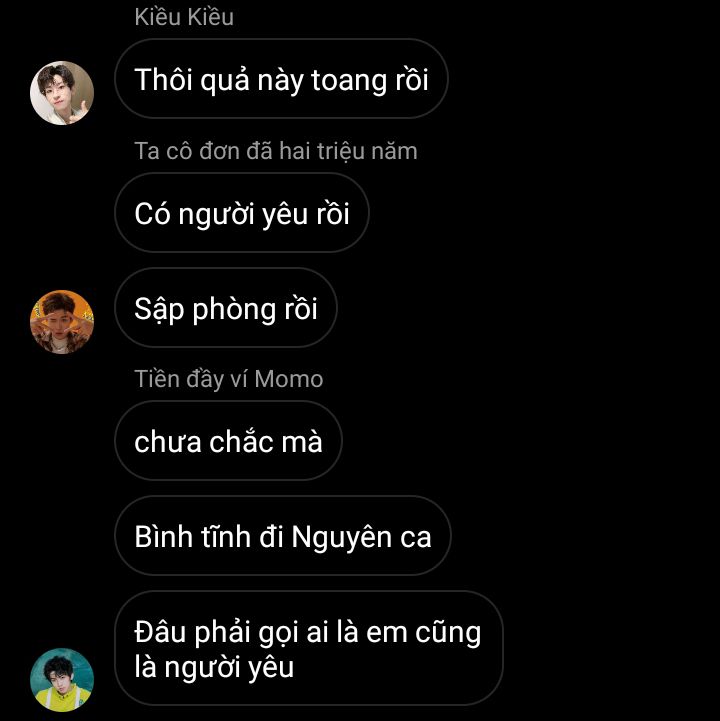Open Kiều Kiều's profile picture
720x721 pixels.
[x=62, y=93]
